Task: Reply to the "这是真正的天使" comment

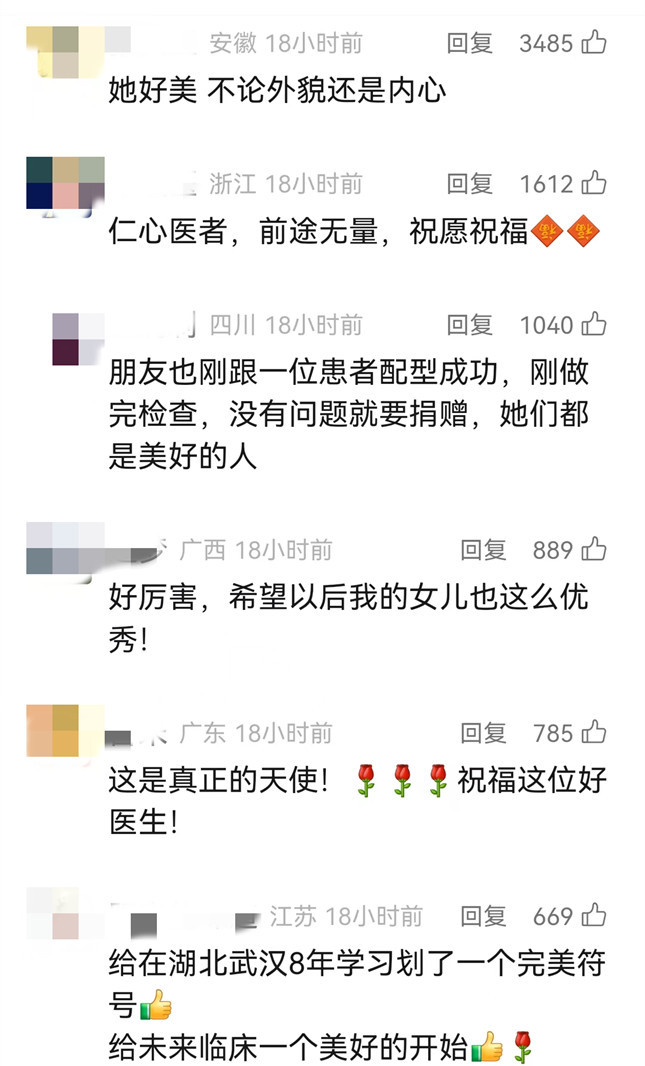Action: click(483, 733)
